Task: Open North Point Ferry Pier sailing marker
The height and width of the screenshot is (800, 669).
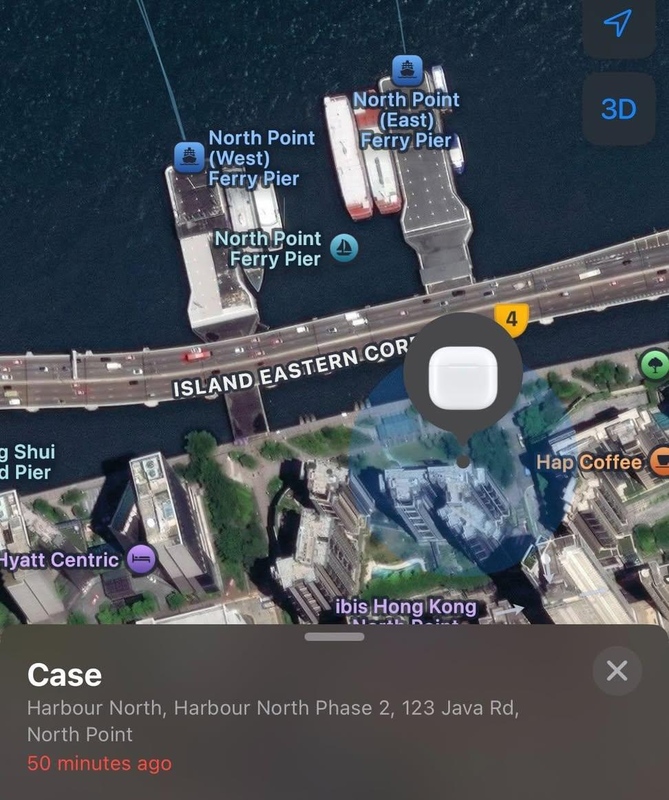Action: click(344, 247)
